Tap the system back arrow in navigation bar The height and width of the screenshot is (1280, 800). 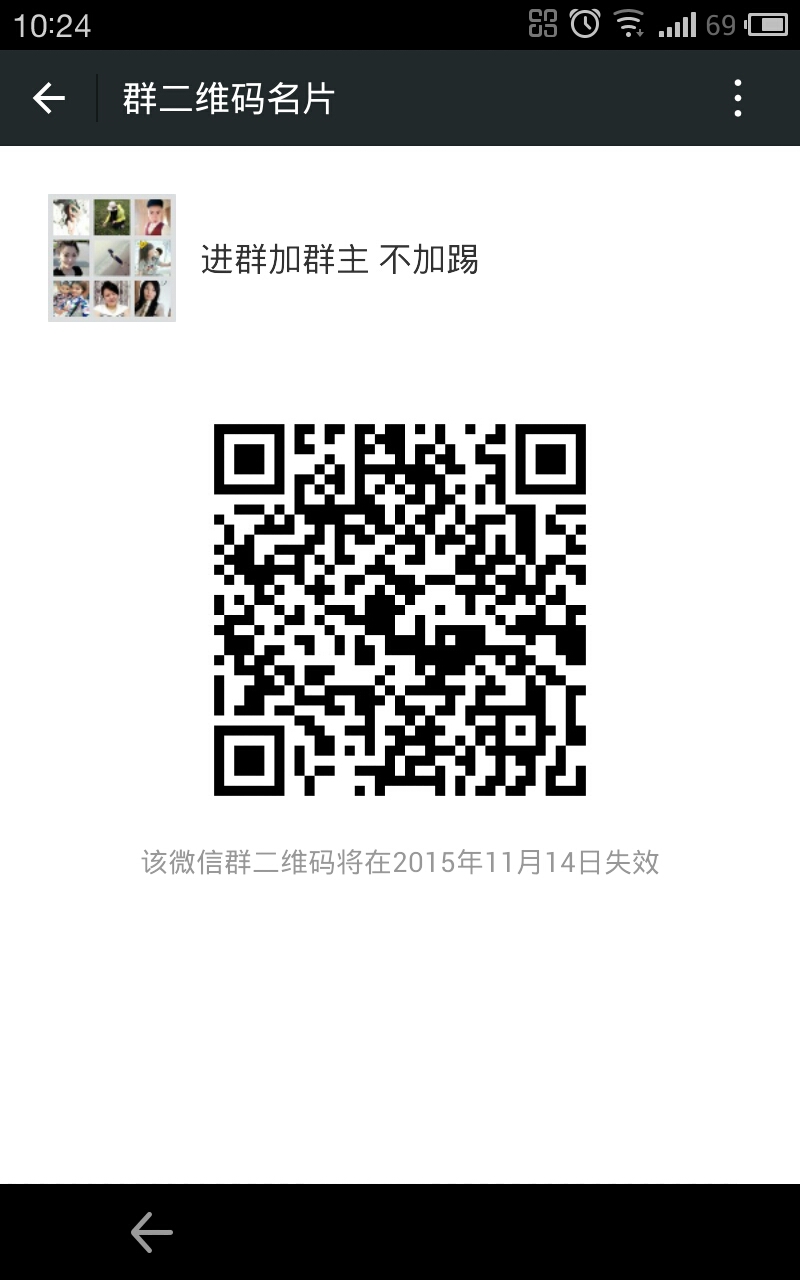pos(152,1233)
